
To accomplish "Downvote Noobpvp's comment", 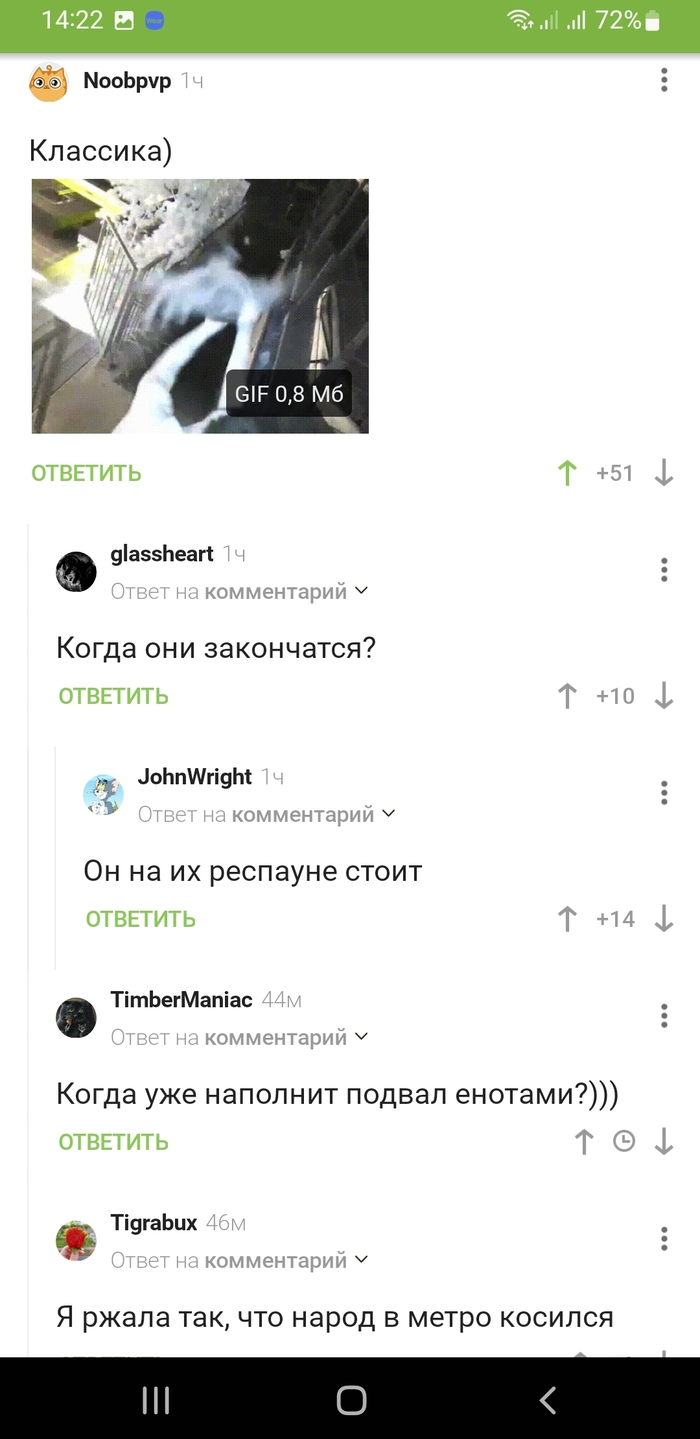I will pyautogui.click(x=664, y=473).
